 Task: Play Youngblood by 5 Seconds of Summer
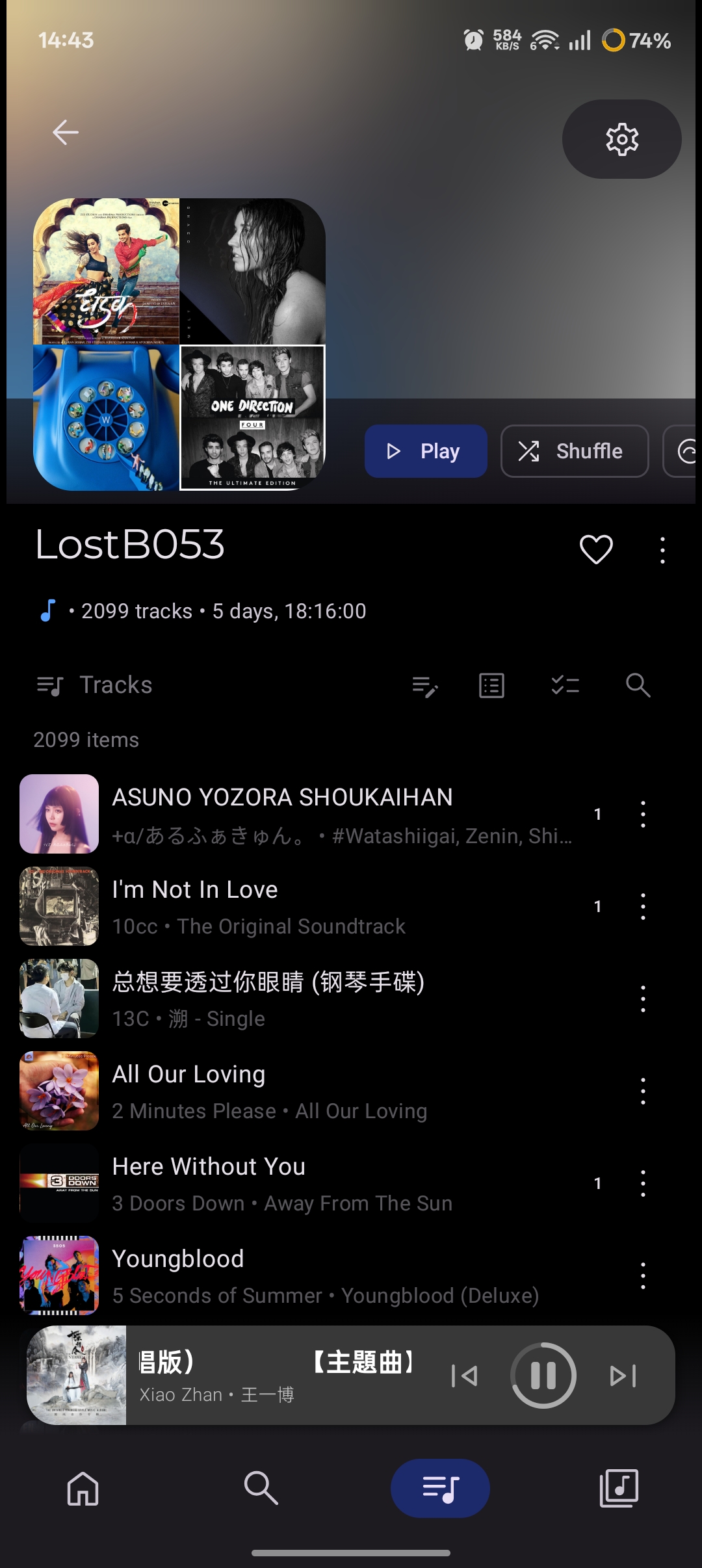click(x=325, y=1275)
